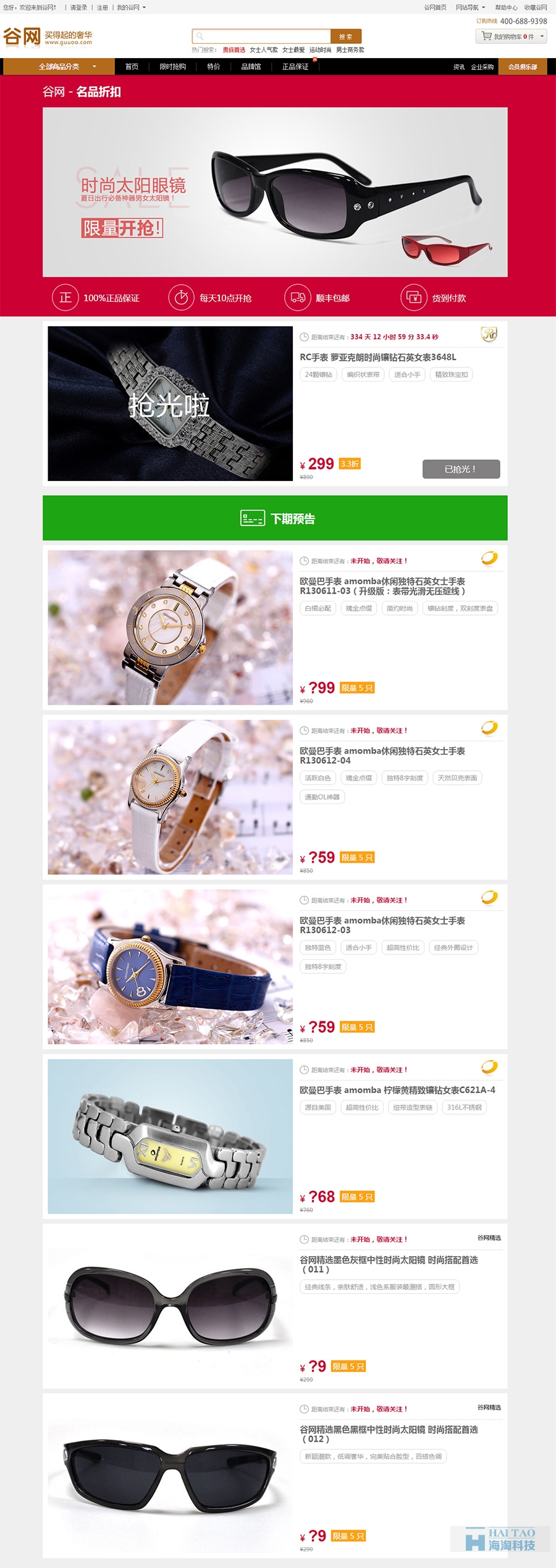This screenshot has height=1568, width=556.
Task: Open the 谷网精选 sunglasses 011 image
Action: (170, 1305)
